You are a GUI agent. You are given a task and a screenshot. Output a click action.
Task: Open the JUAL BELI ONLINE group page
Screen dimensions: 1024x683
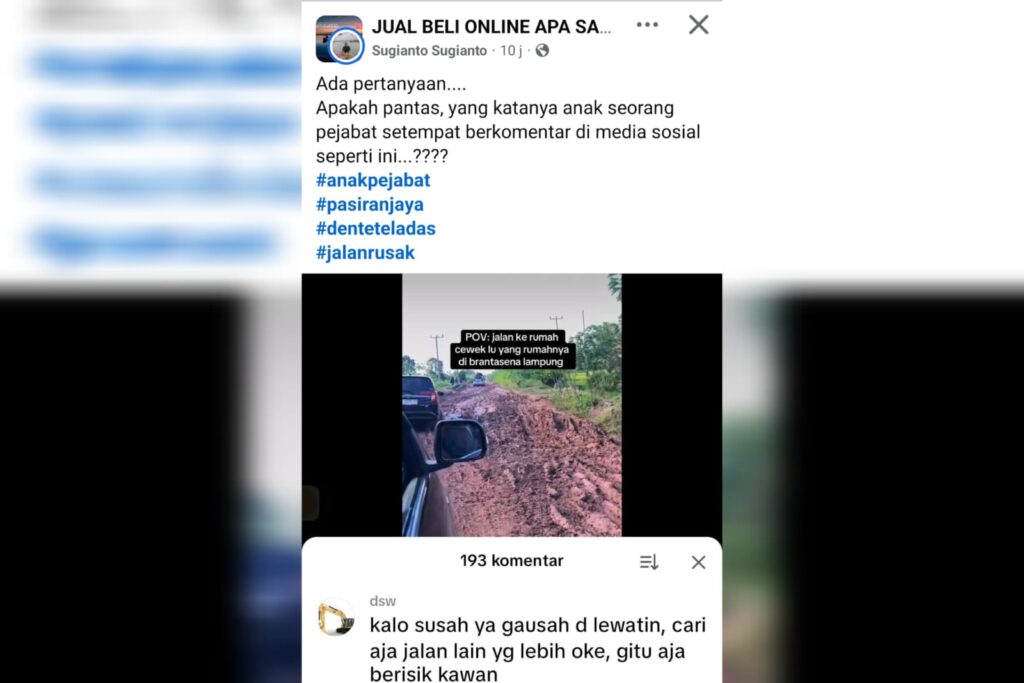(490, 27)
